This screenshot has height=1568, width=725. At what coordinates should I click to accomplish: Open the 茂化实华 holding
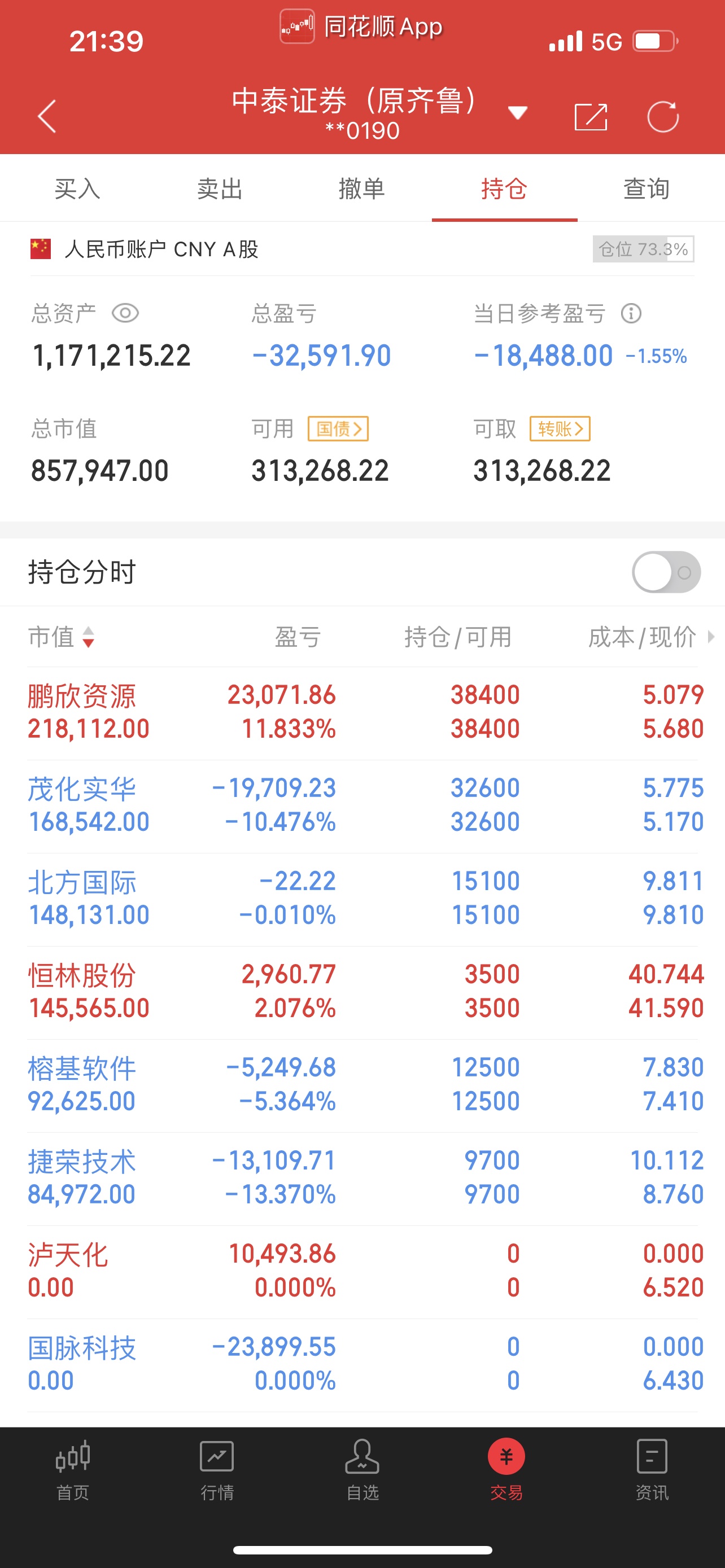click(362, 806)
